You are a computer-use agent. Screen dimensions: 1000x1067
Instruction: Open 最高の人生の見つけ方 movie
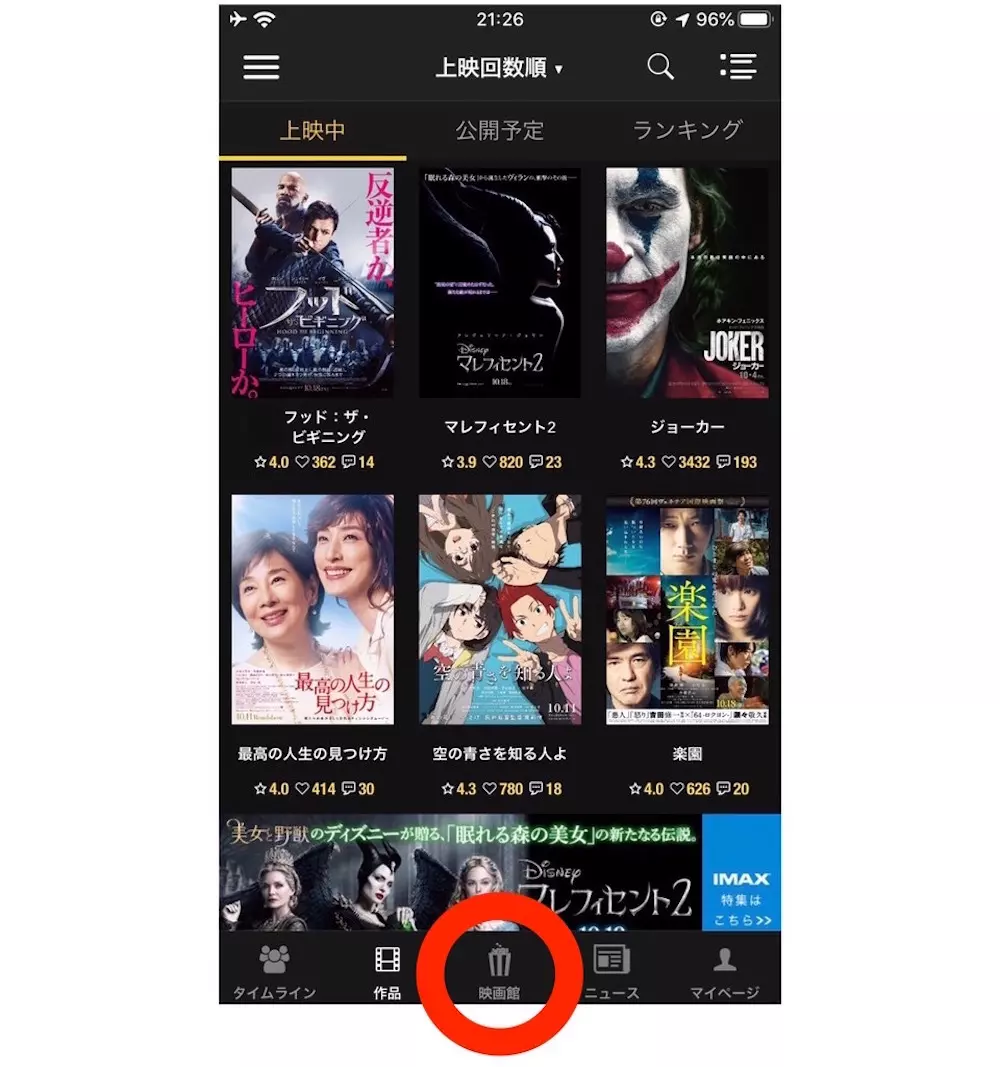[x=312, y=610]
